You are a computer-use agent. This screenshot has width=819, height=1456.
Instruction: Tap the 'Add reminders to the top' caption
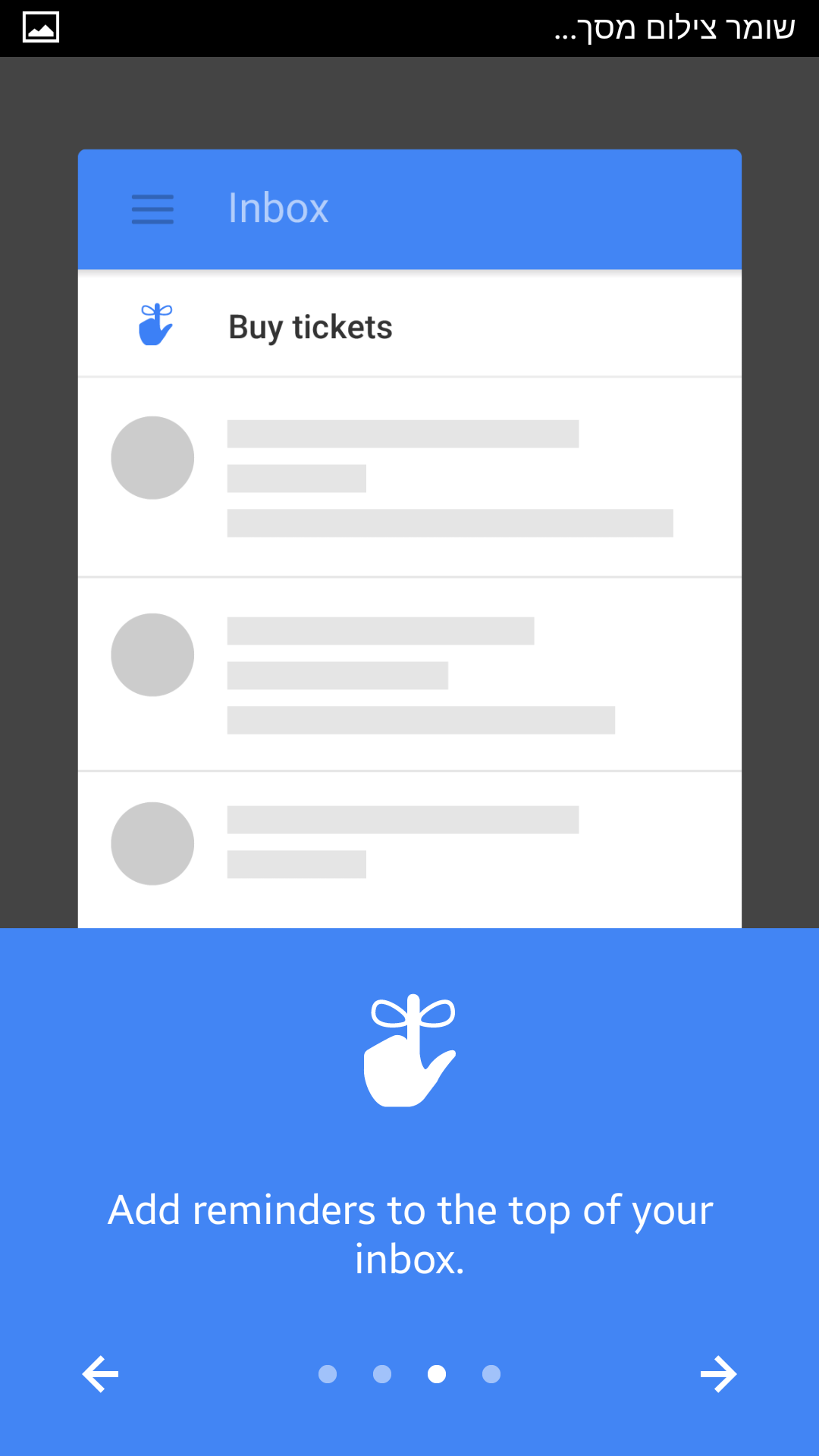[409, 1232]
